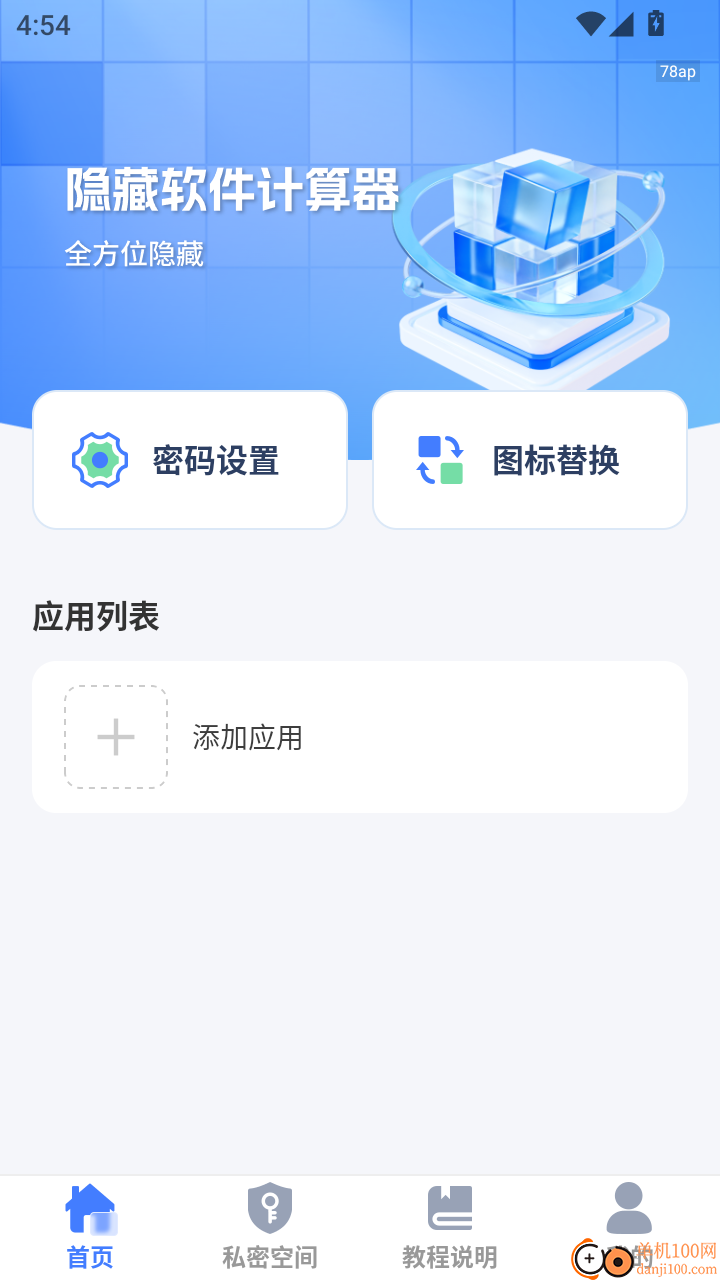
Task: Tap the 隐藏软件计算器 banner title
Action: pos(232,189)
